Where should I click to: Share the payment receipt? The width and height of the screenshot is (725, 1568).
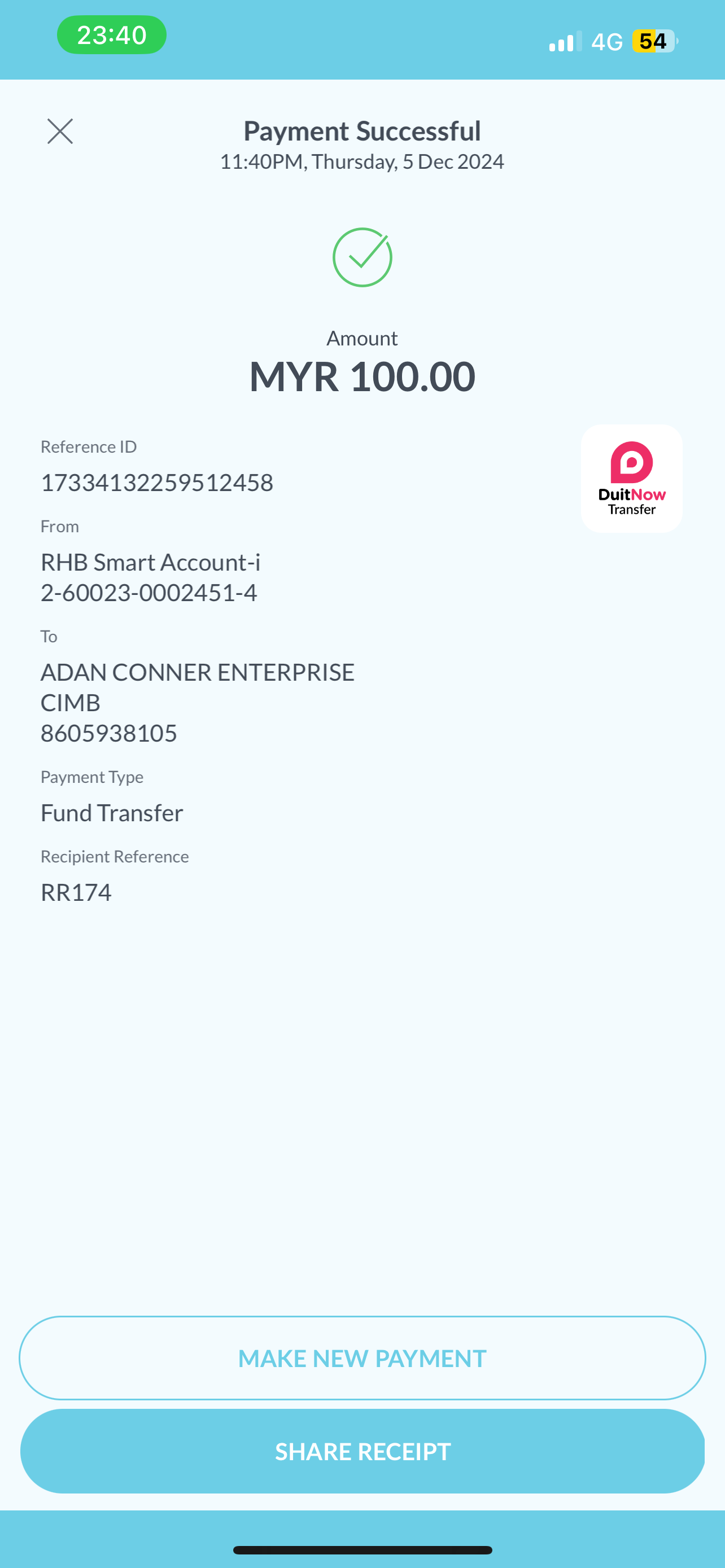[362, 1451]
